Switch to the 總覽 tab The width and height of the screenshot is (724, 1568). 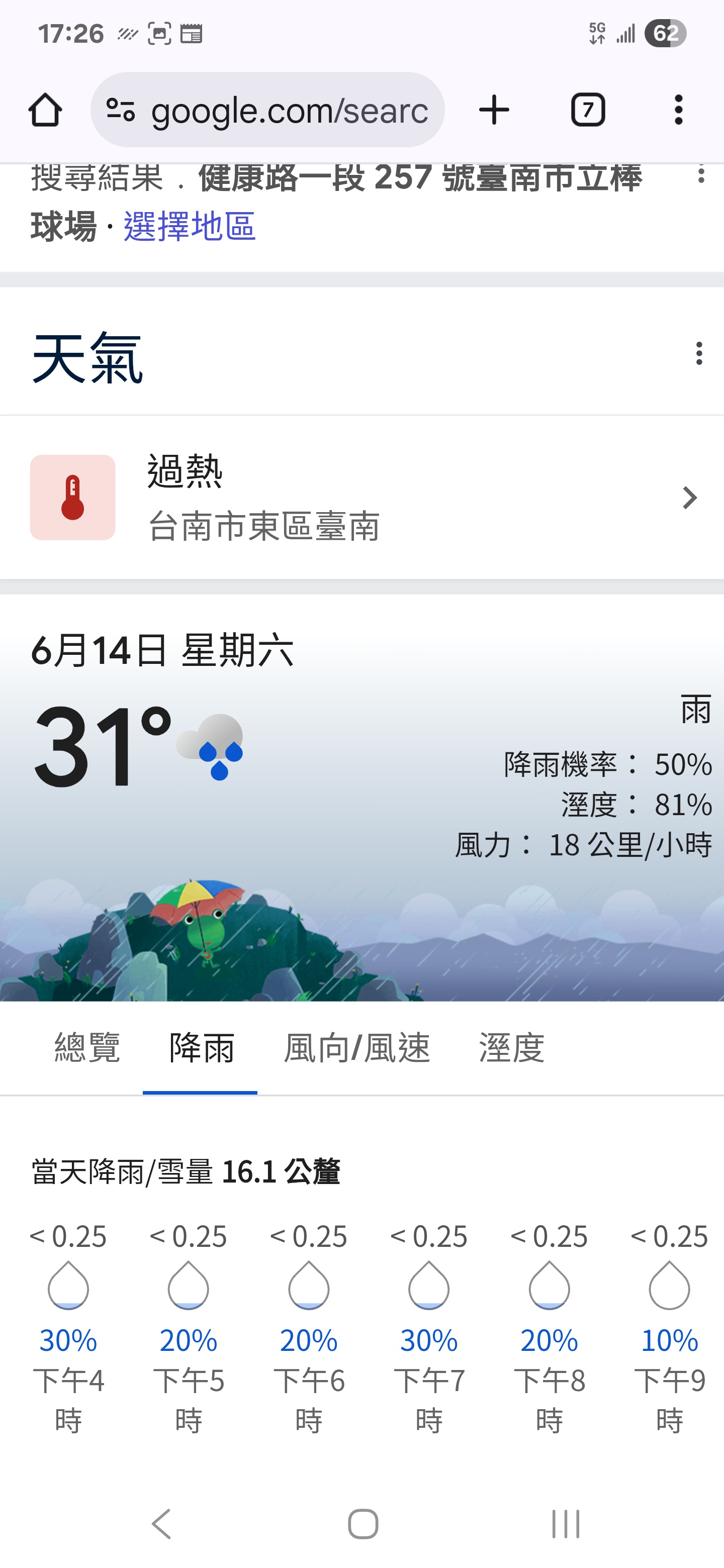(x=87, y=1047)
